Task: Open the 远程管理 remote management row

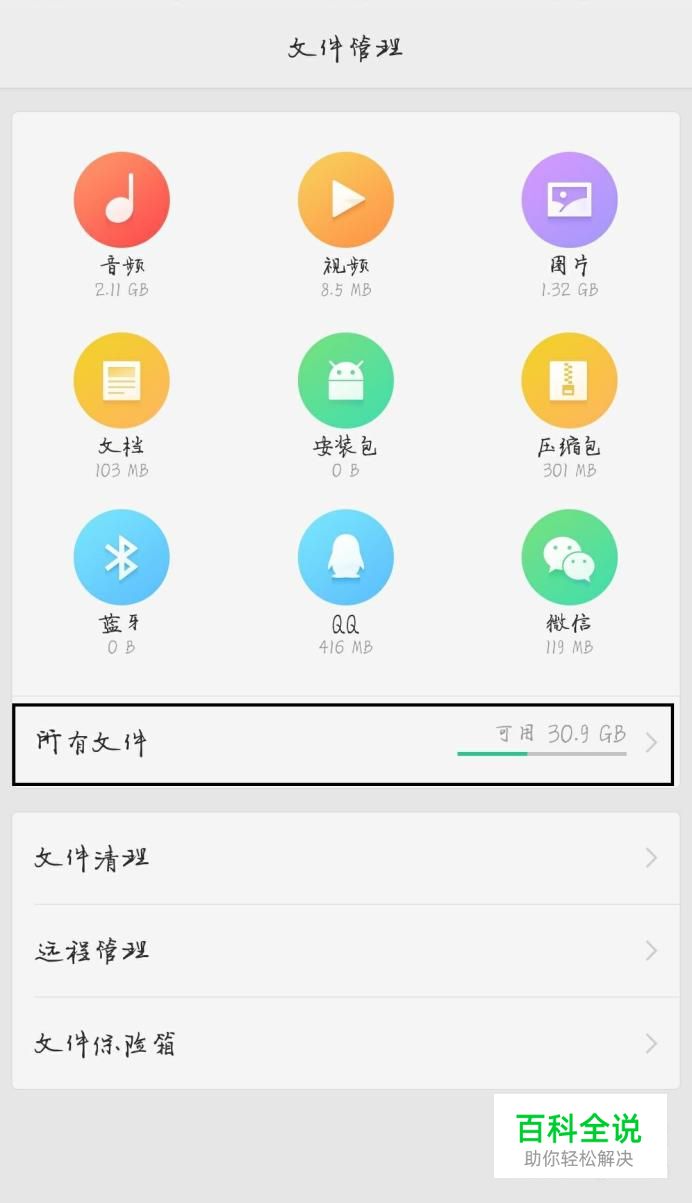Action: tap(345, 951)
